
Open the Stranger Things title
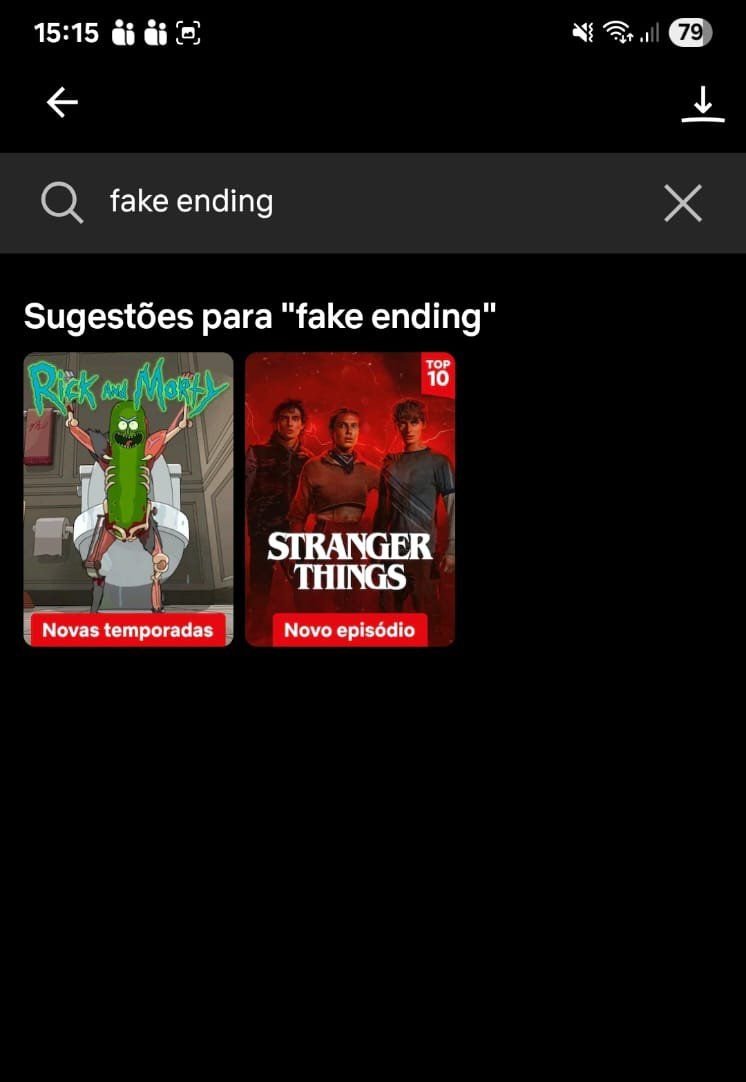pos(350,498)
